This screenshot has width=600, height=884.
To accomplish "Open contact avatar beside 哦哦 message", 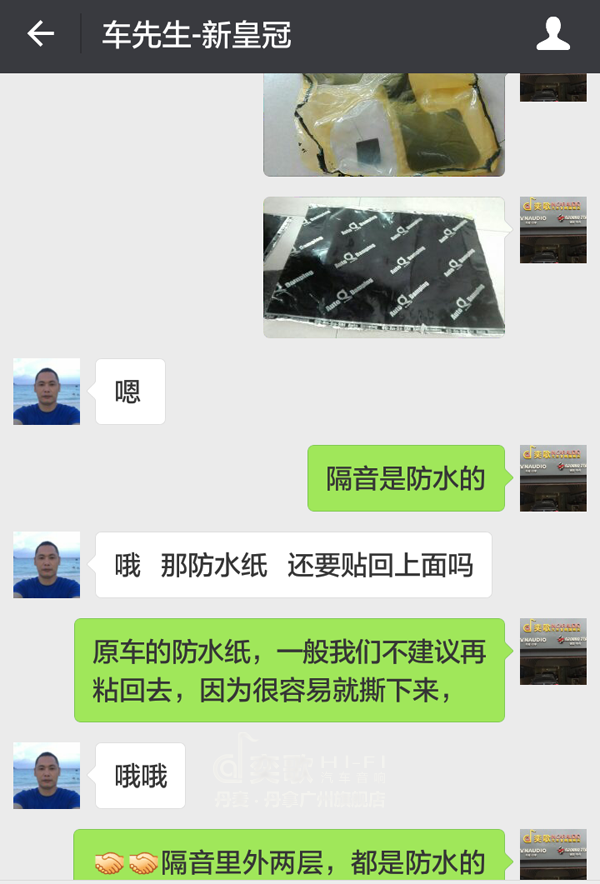I will pyautogui.click(x=46, y=776).
